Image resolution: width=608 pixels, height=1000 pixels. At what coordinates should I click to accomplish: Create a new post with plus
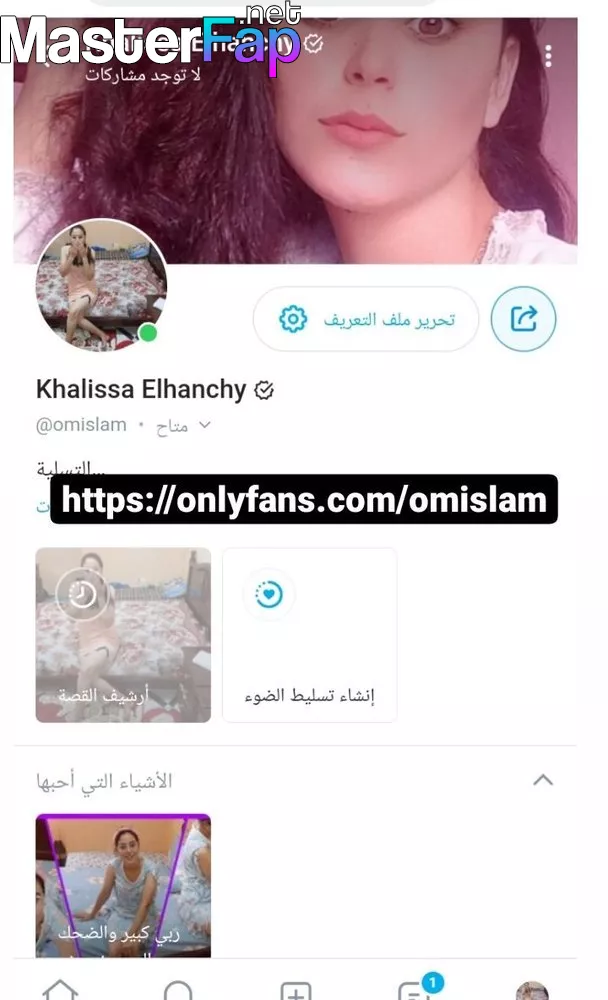(x=296, y=990)
